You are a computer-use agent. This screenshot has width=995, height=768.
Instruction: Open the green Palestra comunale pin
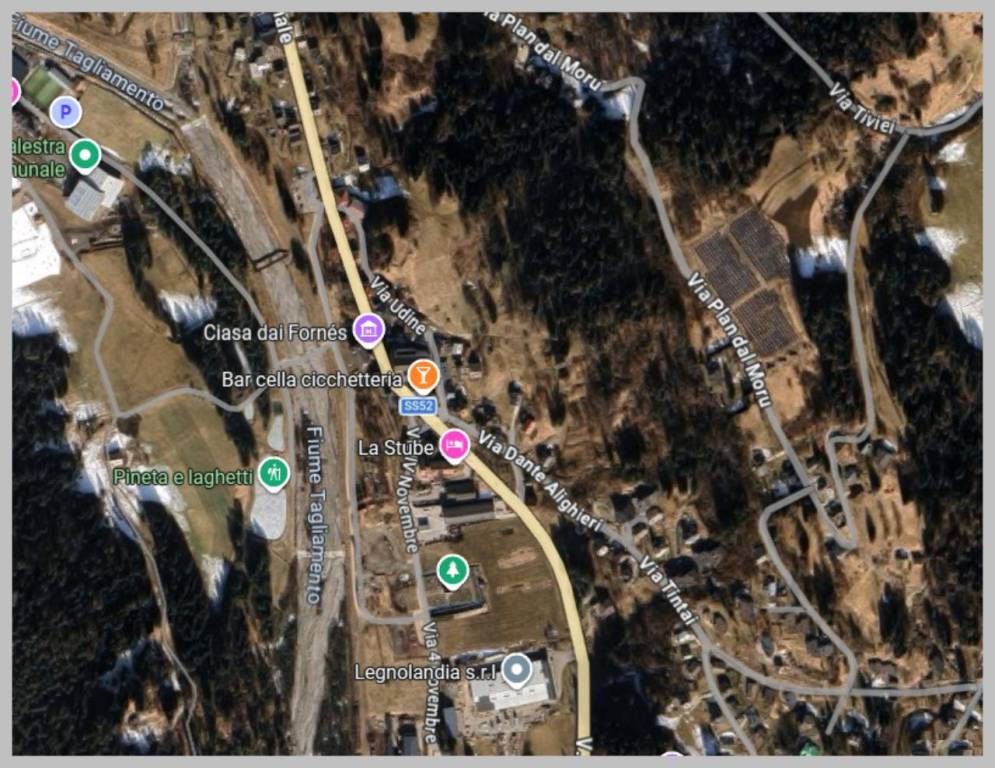click(87, 155)
